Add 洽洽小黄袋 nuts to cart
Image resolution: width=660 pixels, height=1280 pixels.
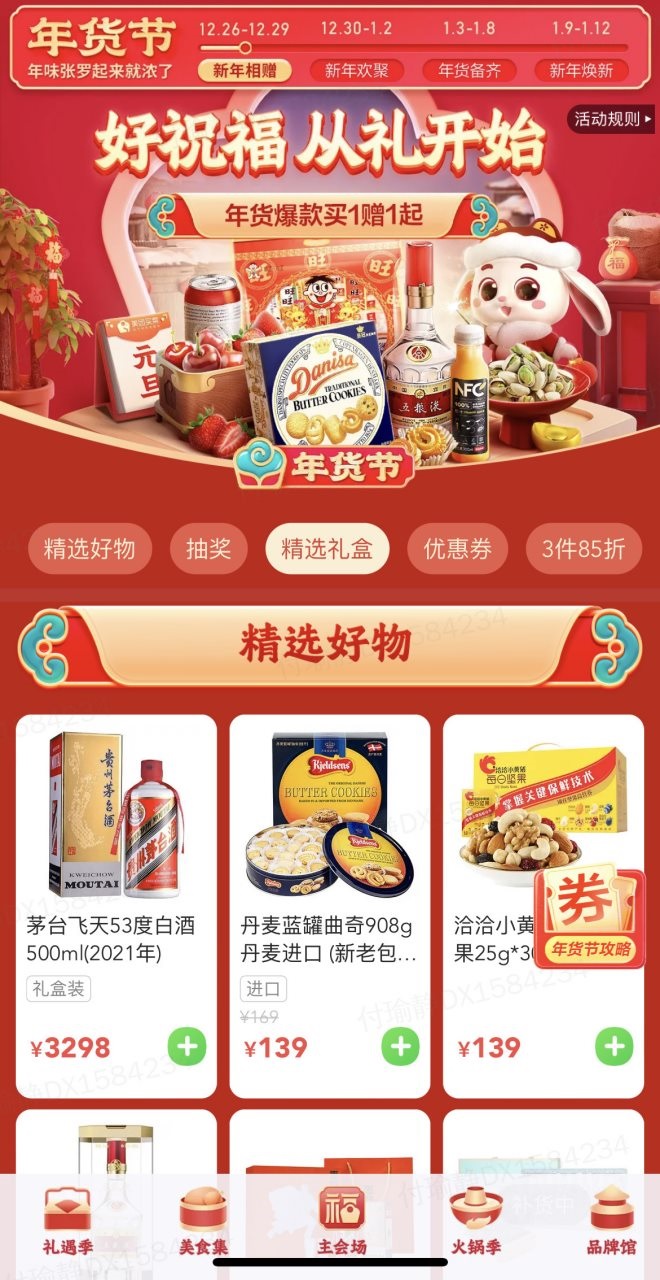pos(614,1047)
